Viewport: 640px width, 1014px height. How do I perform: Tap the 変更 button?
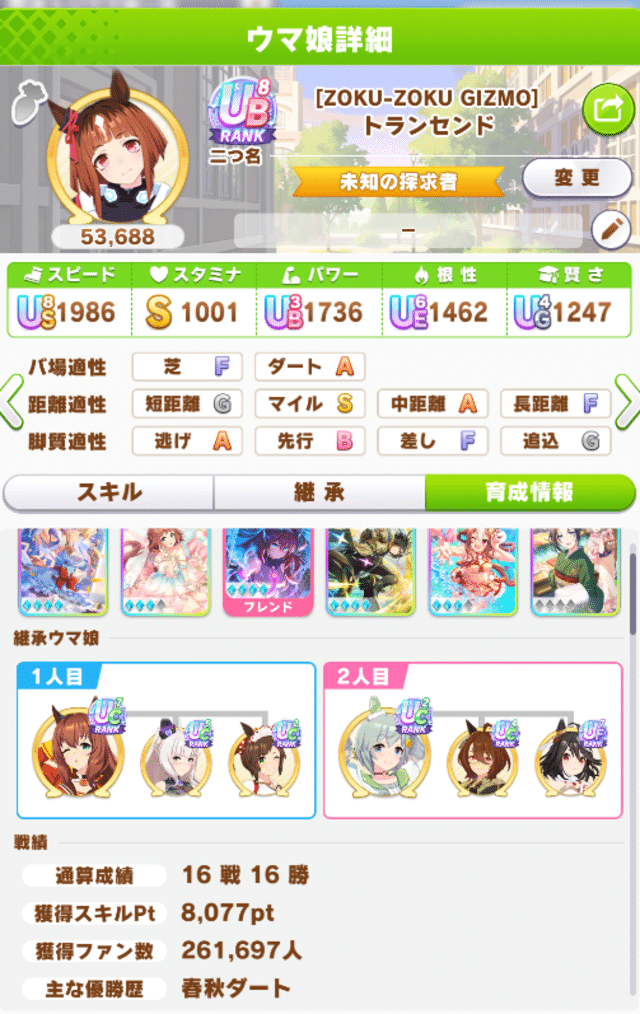click(577, 179)
